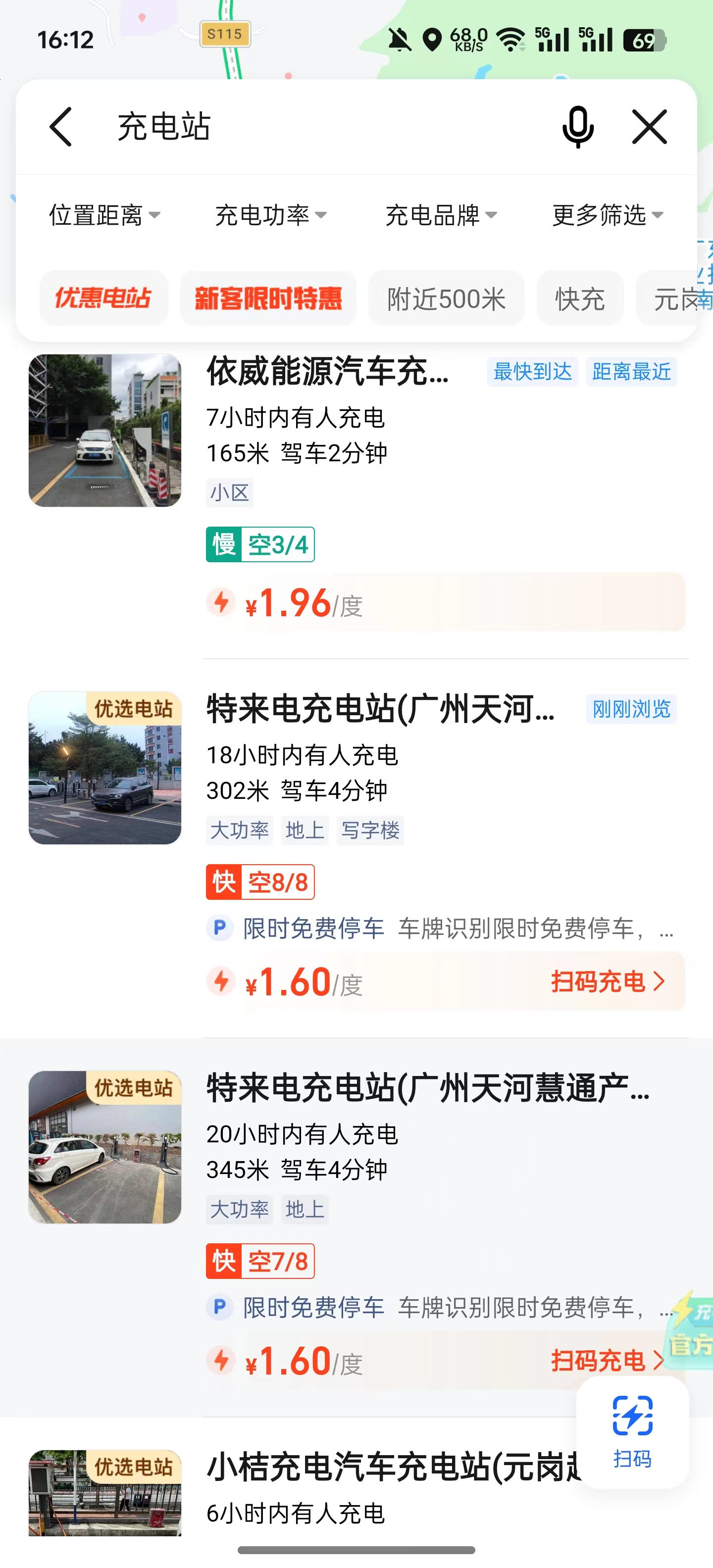This screenshot has width=713, height=1568.
Task: Select the 优惠电站 chip
Action: (x=103, y=298)
